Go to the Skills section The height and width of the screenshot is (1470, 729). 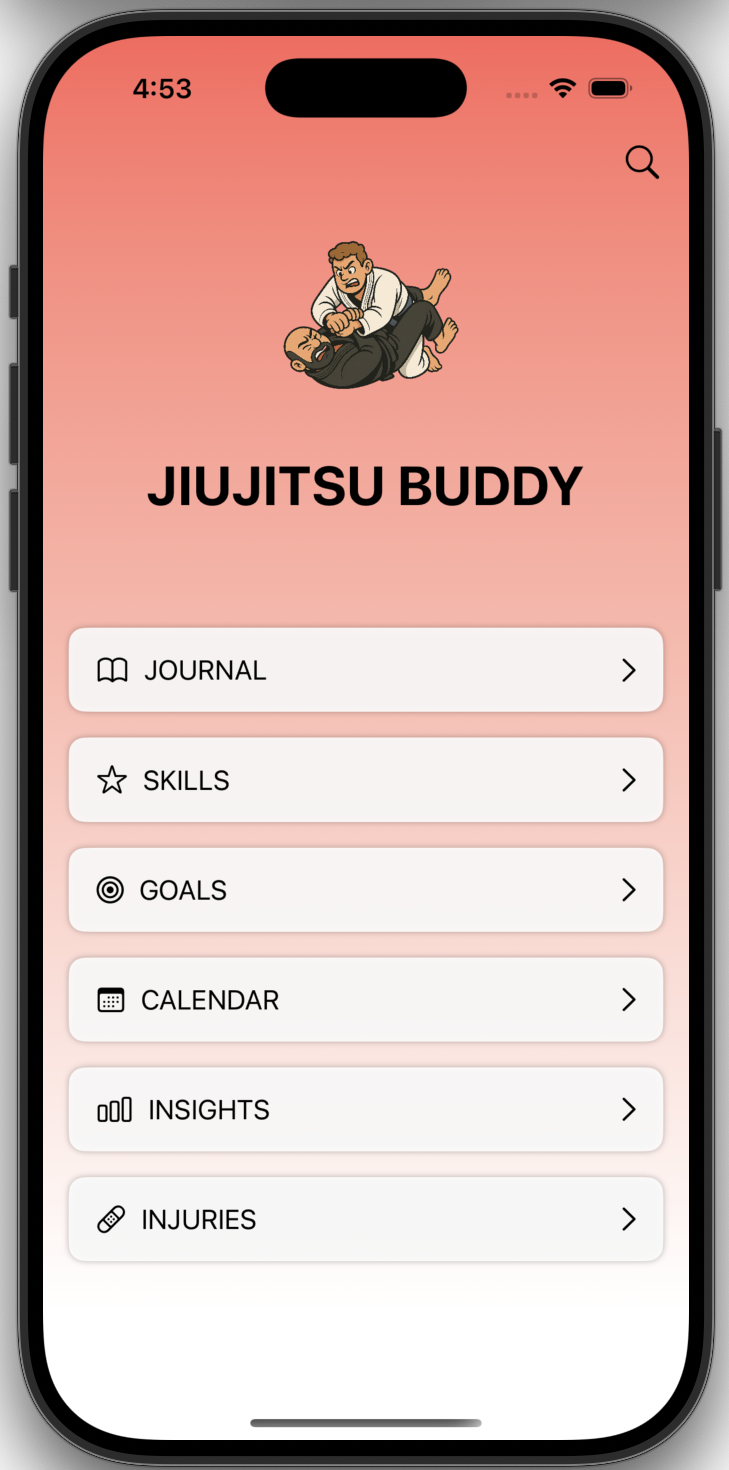pos(365,780)
